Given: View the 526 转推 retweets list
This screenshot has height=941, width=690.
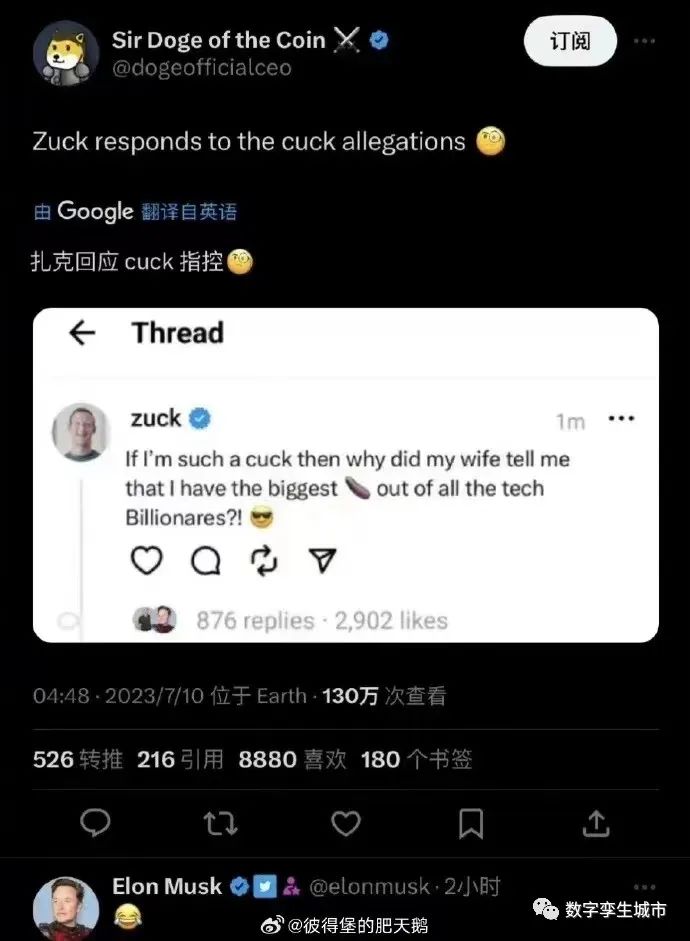Looking at the screenshot, I should [78, 760].
